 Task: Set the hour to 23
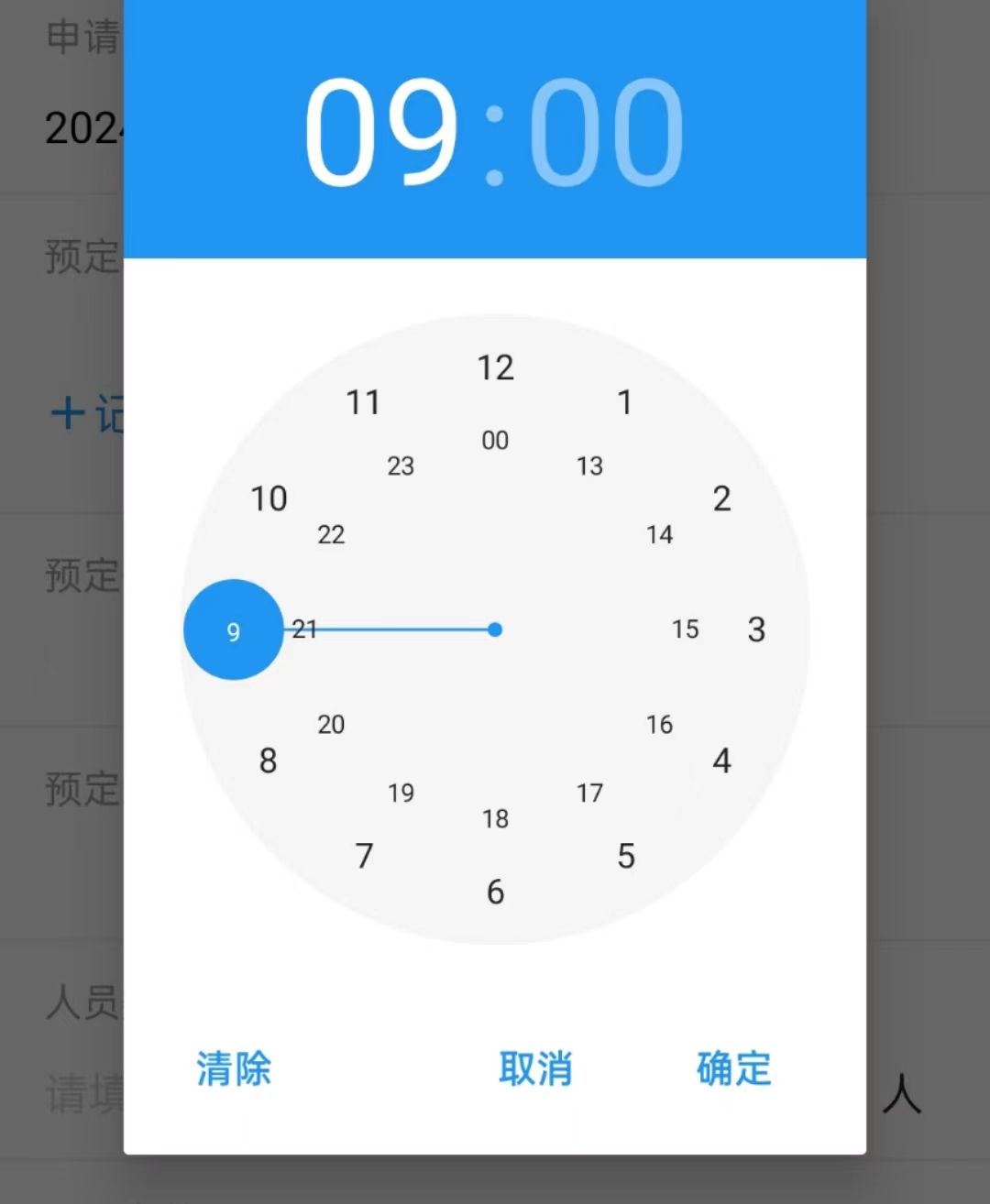pos(401,466)
